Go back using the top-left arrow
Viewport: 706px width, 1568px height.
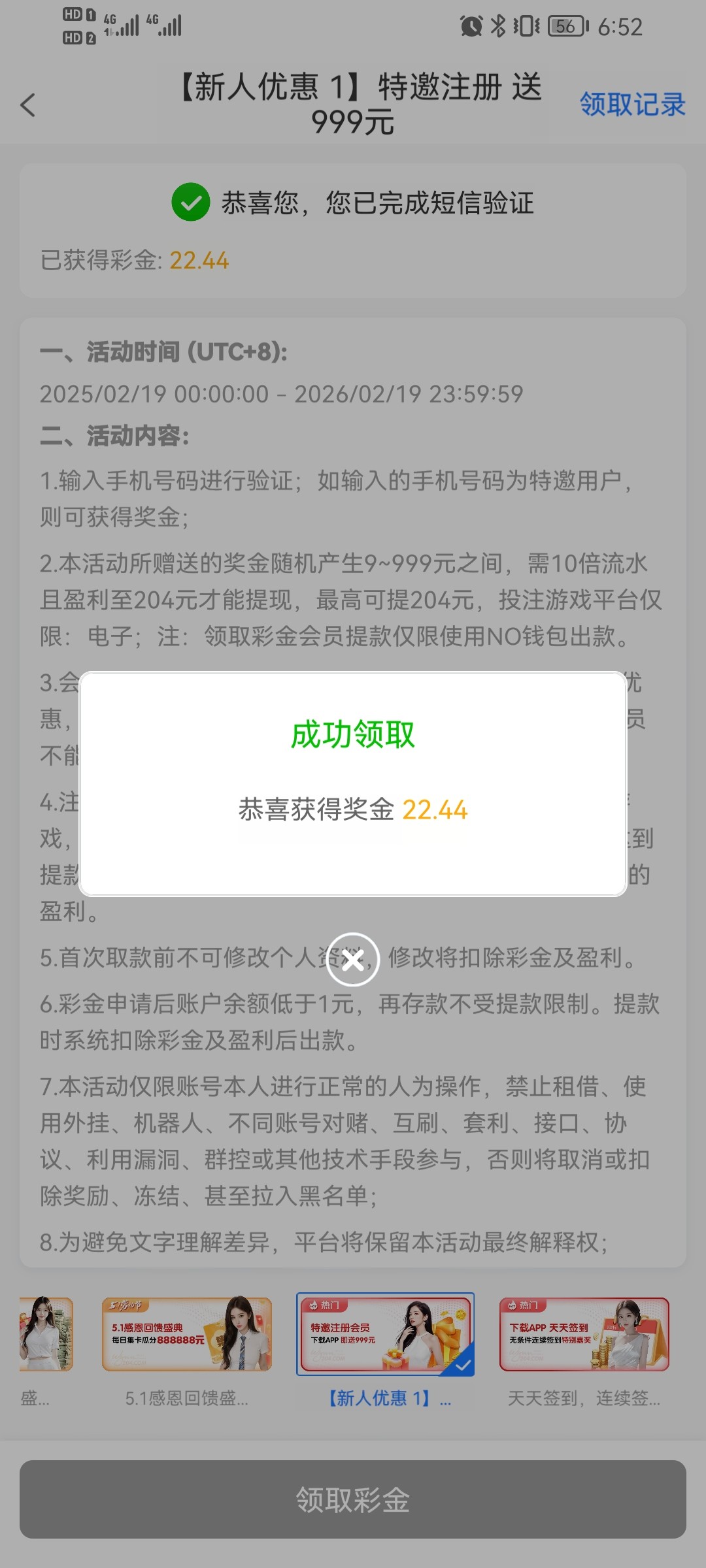coord(28,105)
